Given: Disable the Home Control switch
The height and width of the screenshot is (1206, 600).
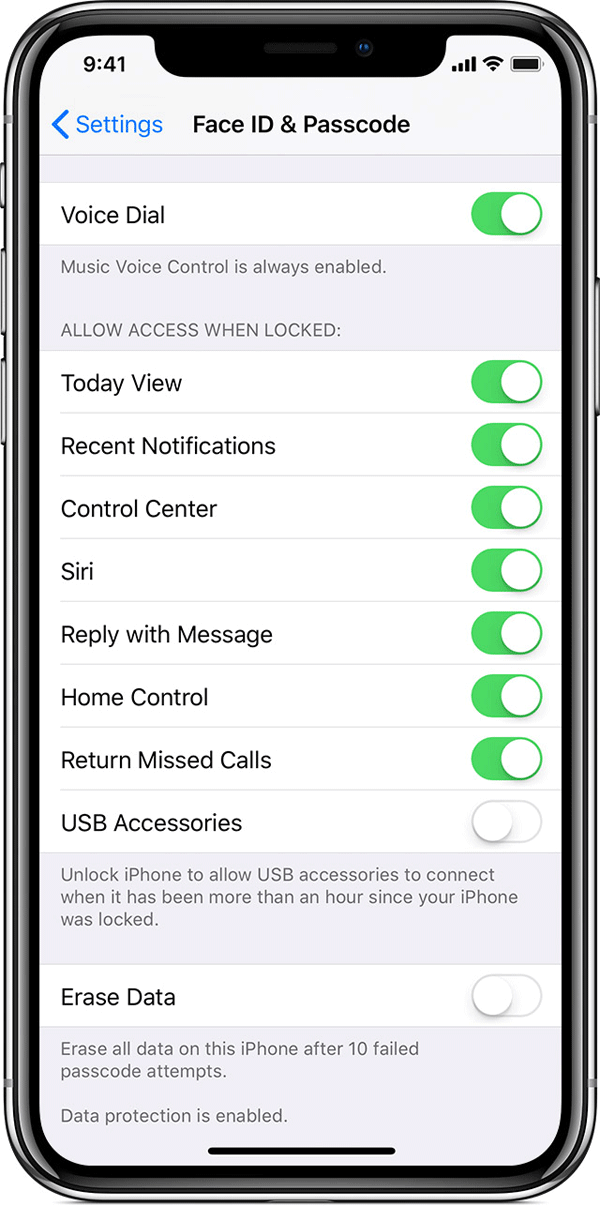Looking at the screenshot, I should coord(506,697).
